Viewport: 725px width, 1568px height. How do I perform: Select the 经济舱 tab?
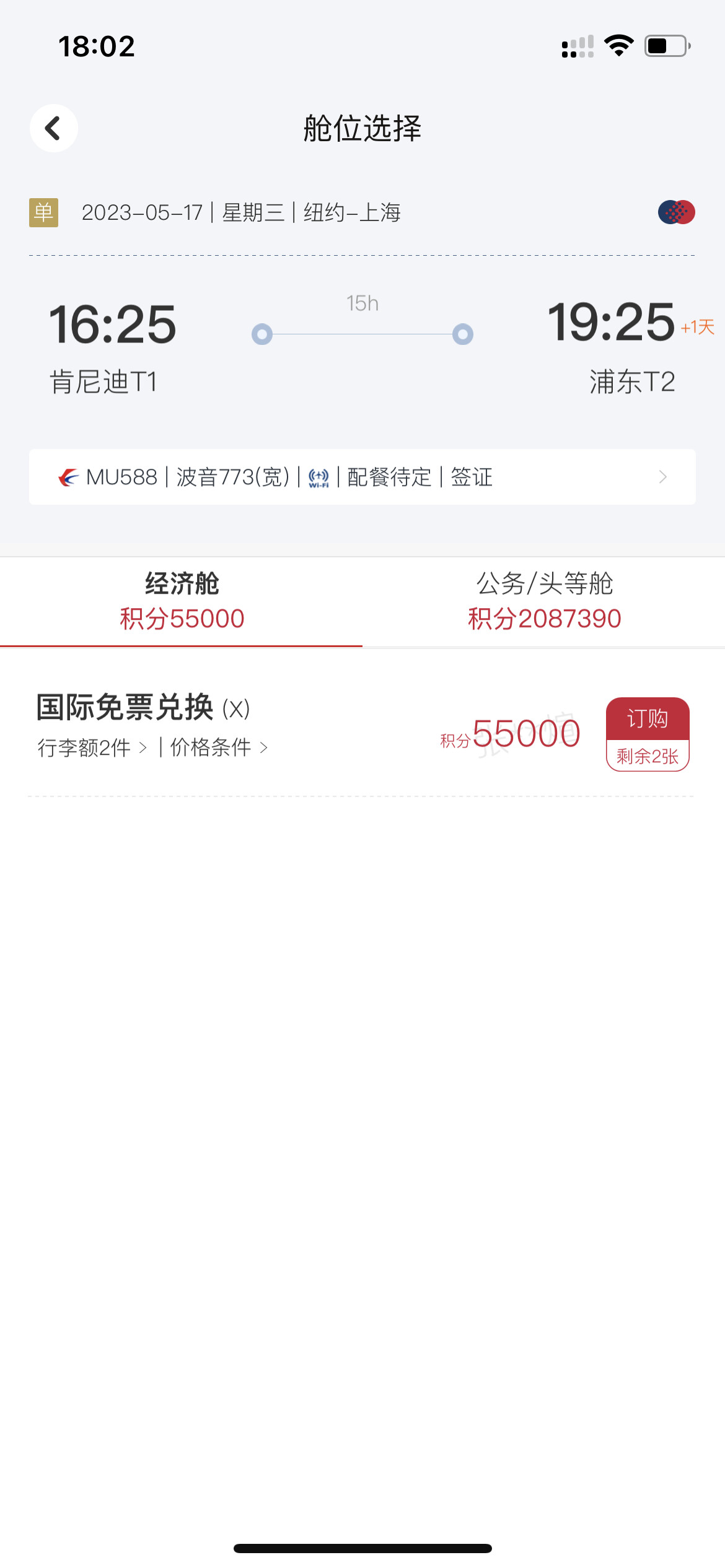point(182,601)
